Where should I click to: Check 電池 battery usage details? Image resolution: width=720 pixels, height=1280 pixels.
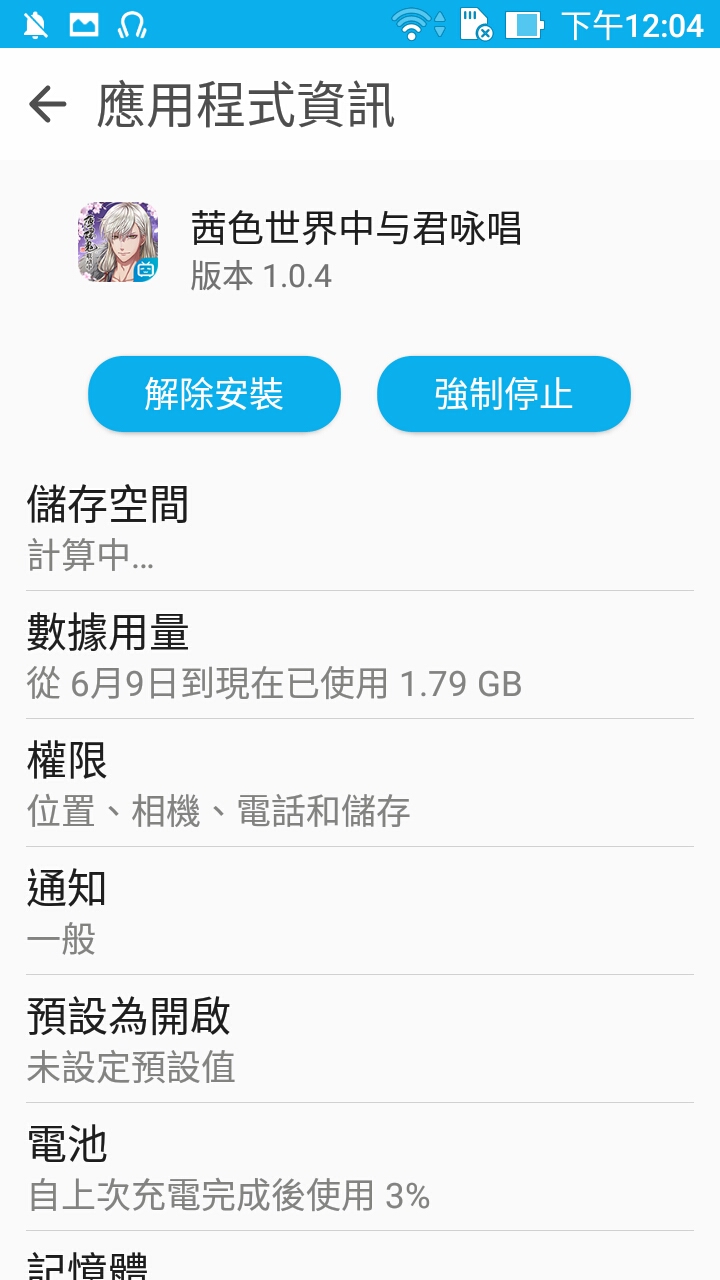coord(360,1168)
